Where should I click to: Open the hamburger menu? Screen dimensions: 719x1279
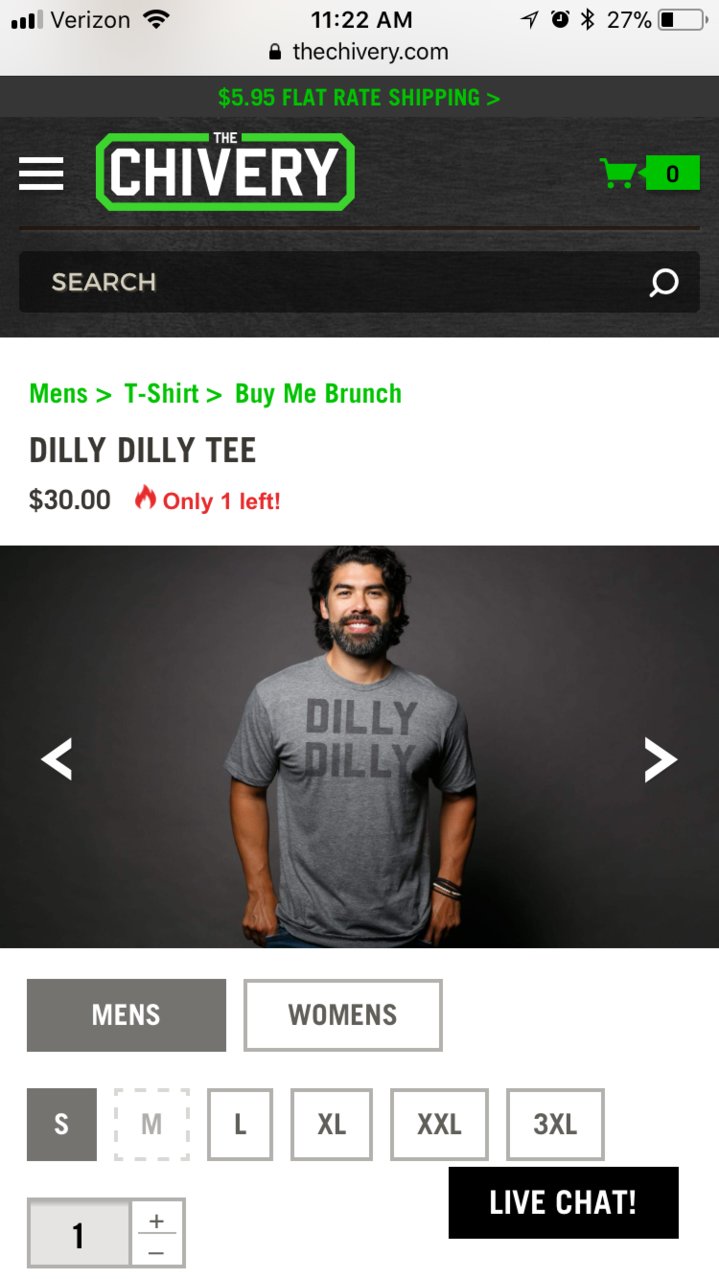[x=41, y=174]
